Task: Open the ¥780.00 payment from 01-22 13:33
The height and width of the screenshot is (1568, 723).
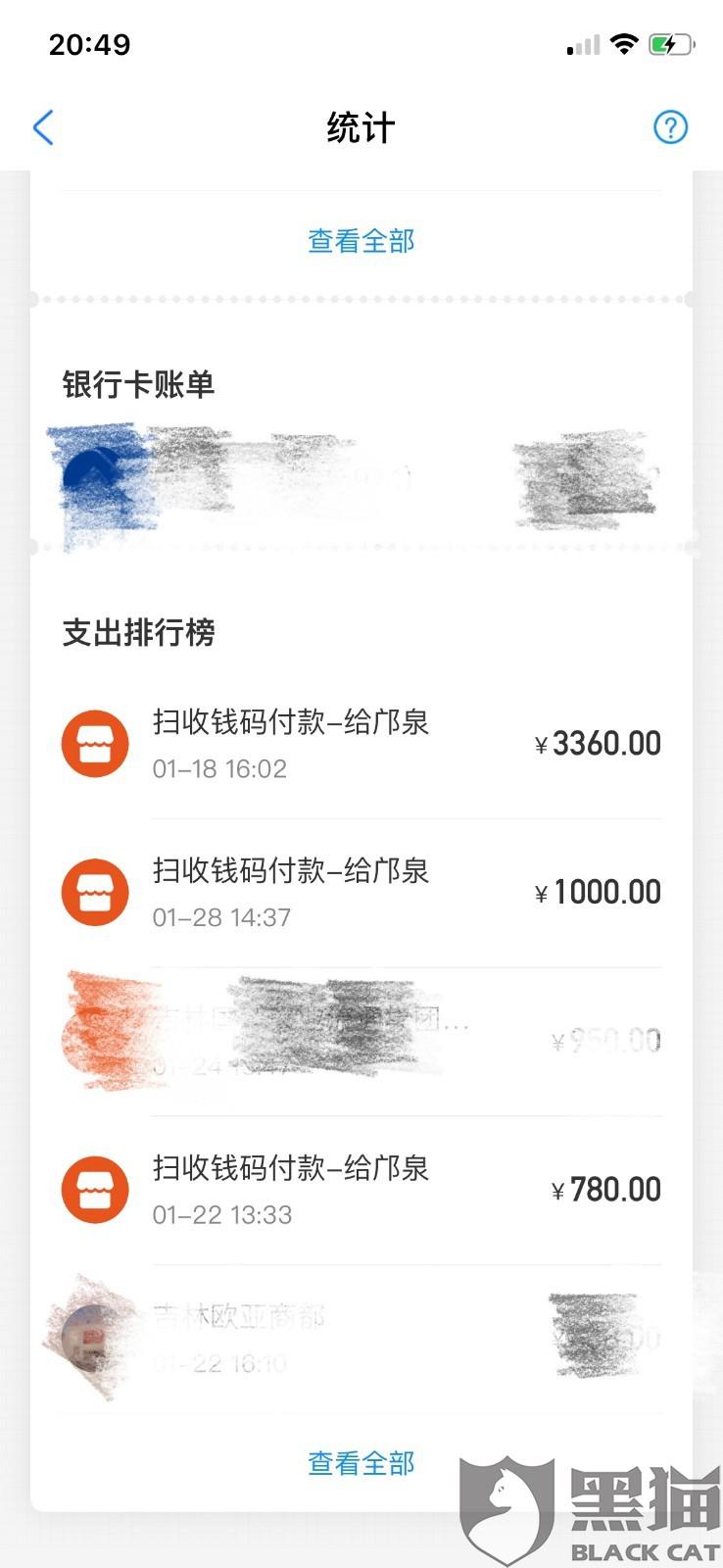Action: point(361,1190)
